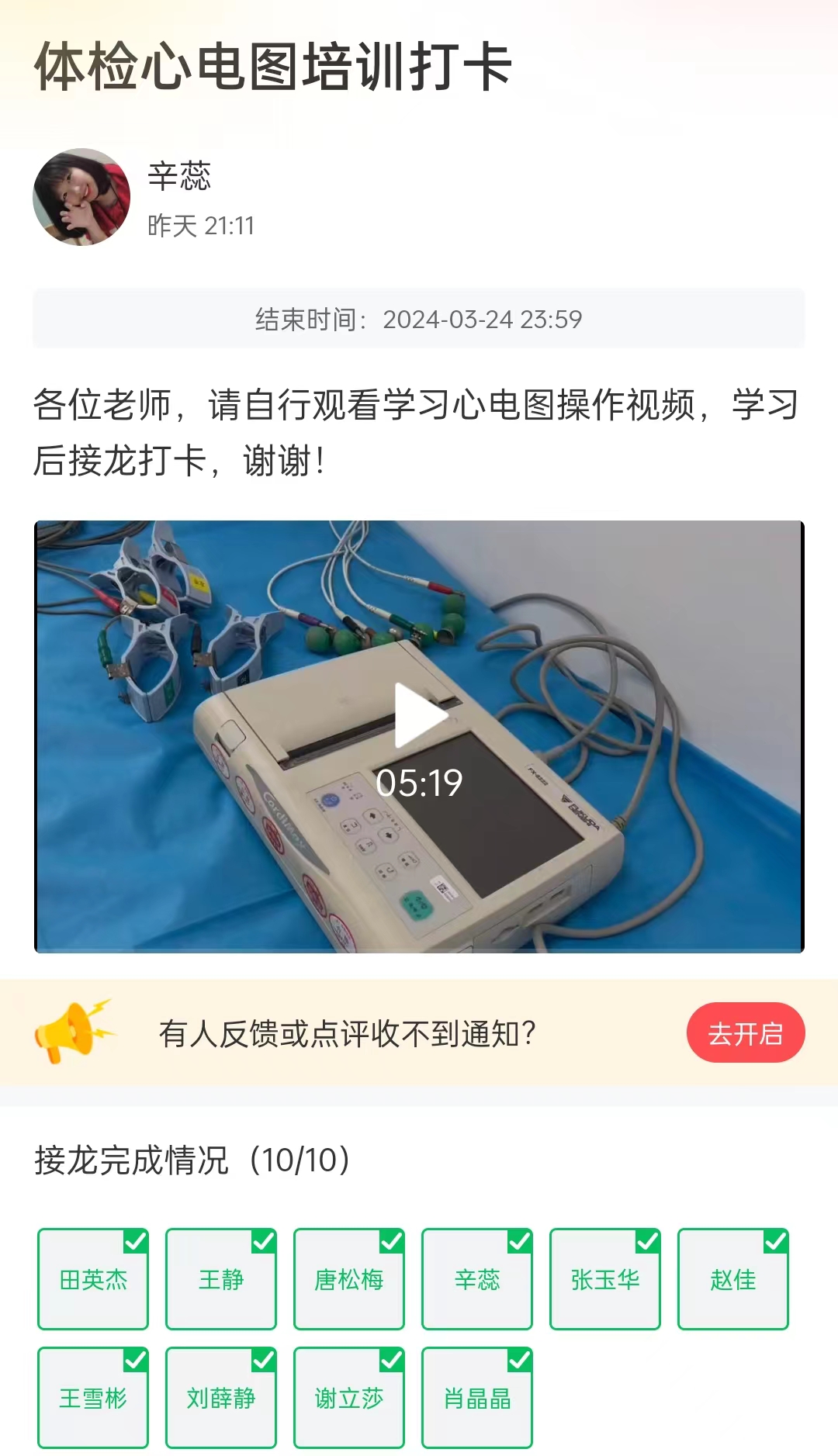Open 张玉华's check-in entry
This screenshot has width=838, height=1456.
[x=605, y=1279]
